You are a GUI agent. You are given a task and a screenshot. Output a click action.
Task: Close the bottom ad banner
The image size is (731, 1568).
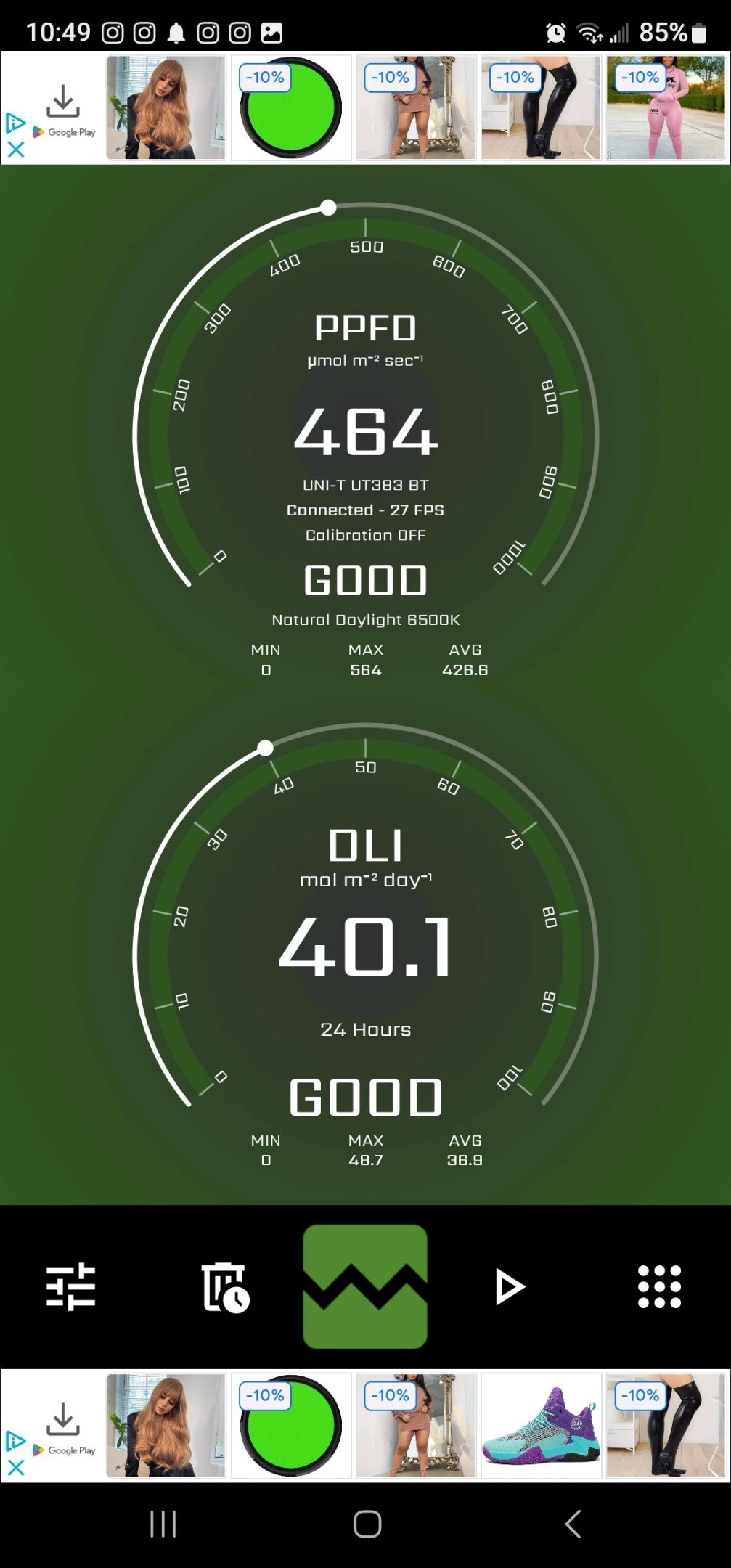(15, 1468)
